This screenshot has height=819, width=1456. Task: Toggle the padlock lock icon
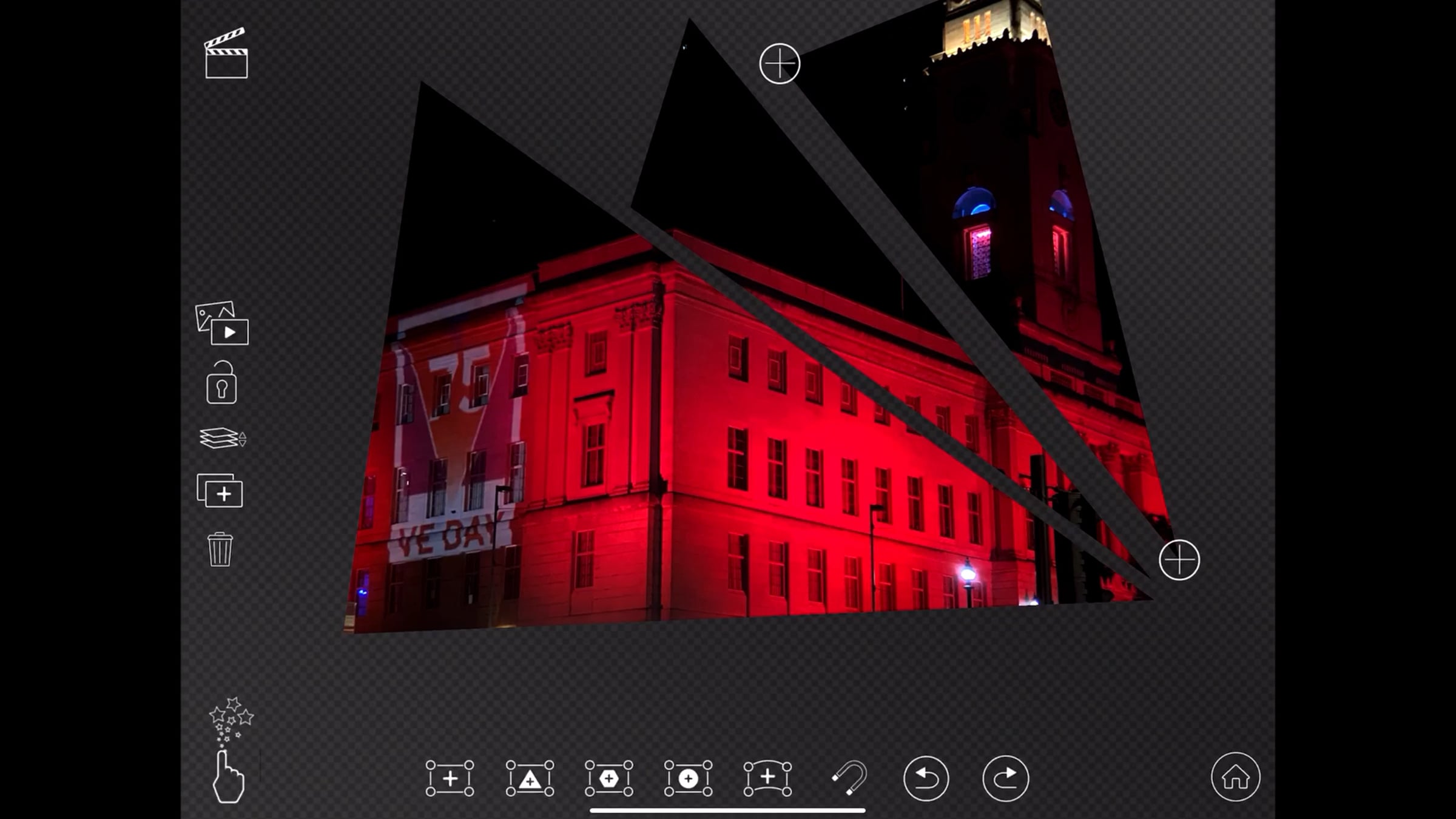tap(221, 383)
